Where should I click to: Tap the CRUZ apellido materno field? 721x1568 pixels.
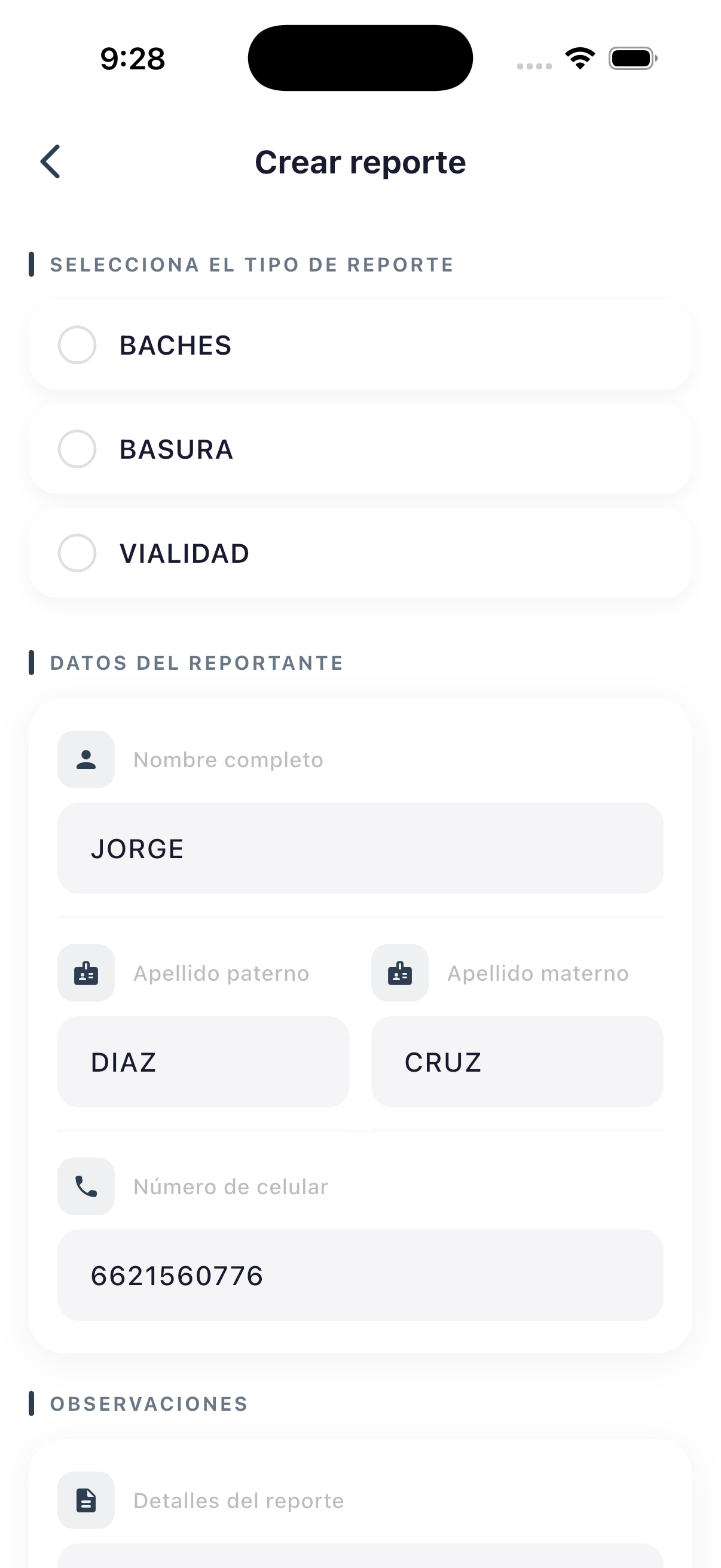click(517, 1061)
